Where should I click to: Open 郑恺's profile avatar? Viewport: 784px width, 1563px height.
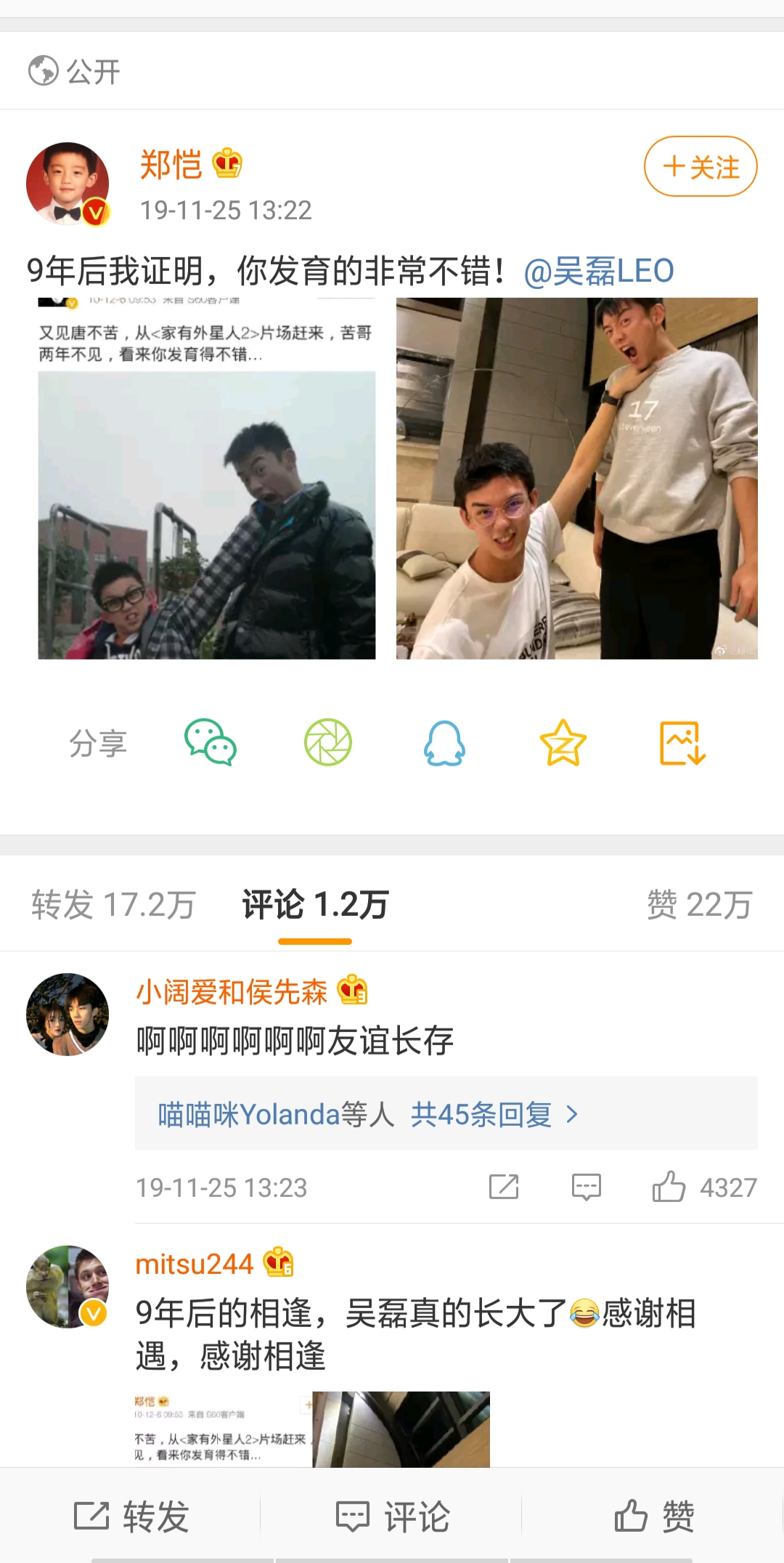coord(68,184)
